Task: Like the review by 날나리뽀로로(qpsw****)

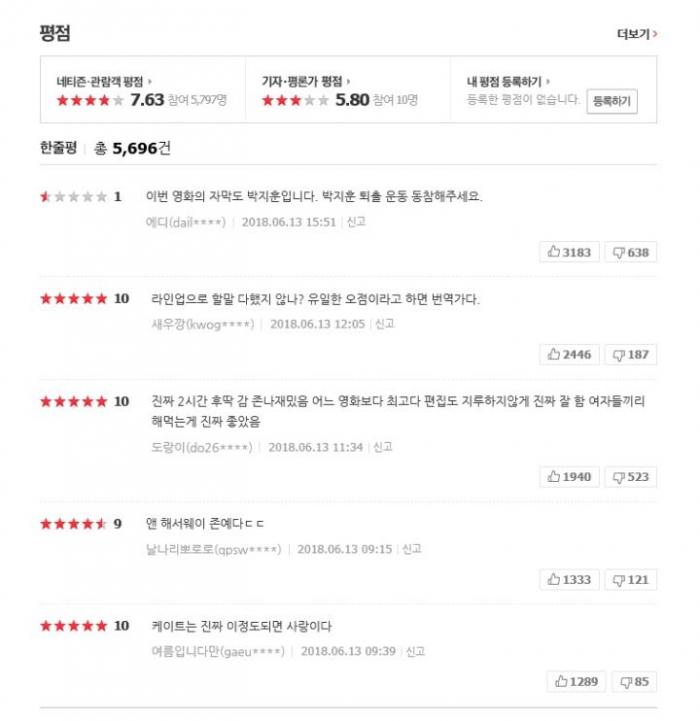Action: tap(569, 579)
